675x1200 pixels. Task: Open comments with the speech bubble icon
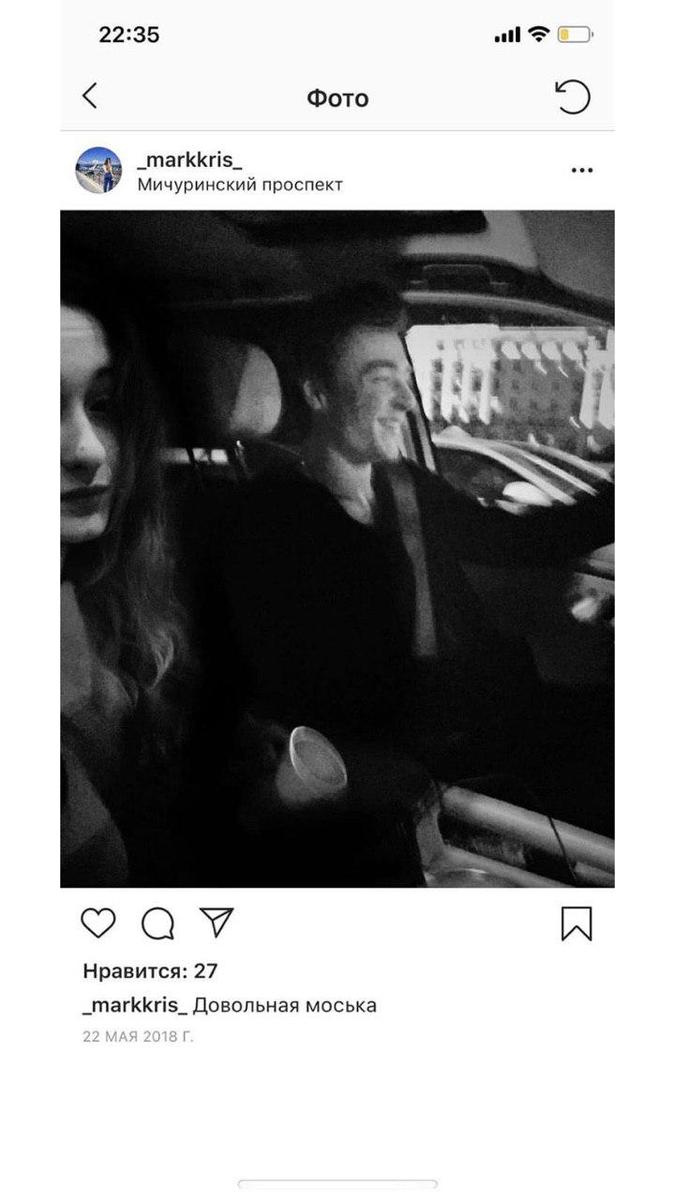(157, 923)
